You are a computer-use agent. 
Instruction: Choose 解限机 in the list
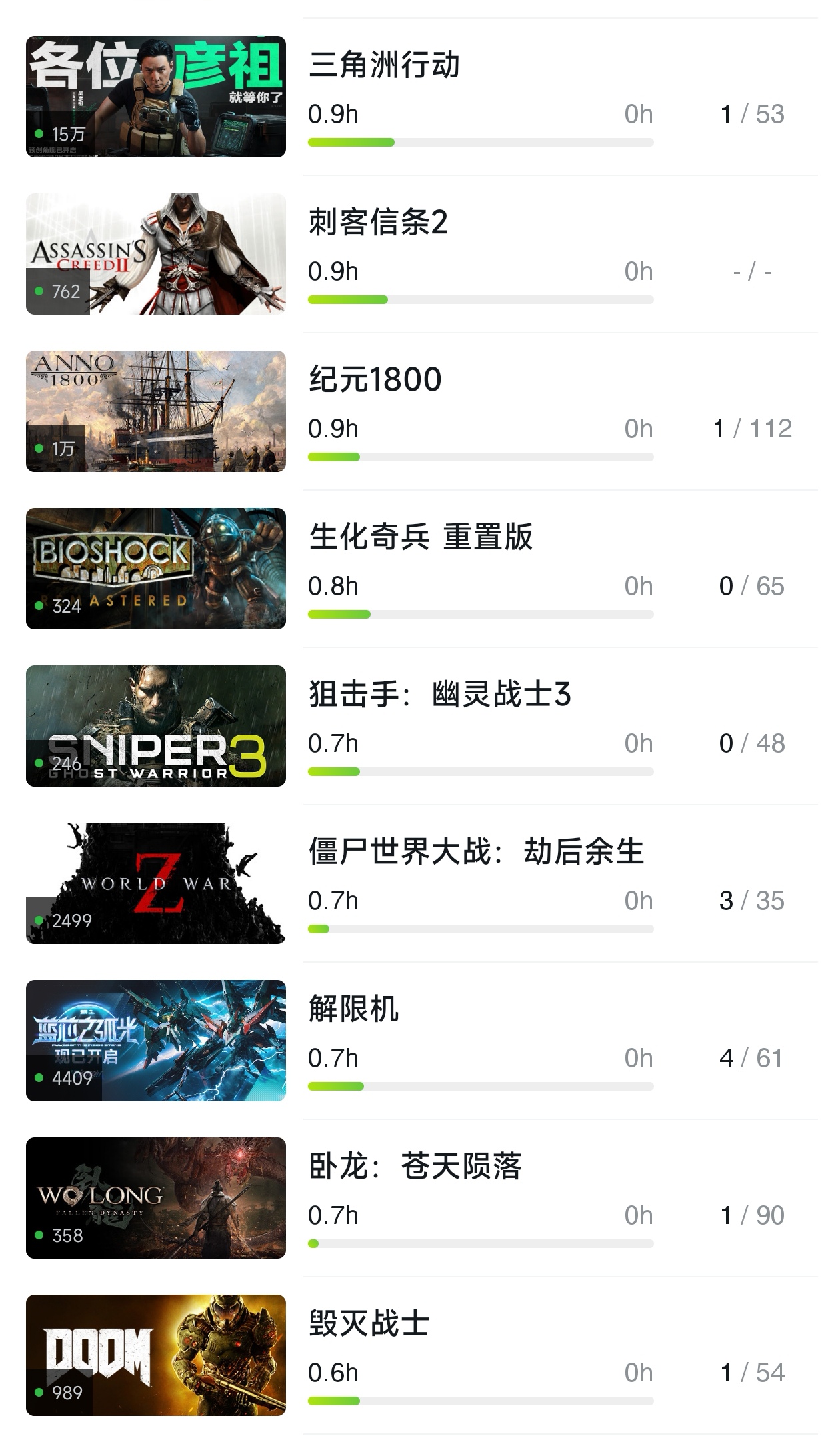point(353,1009)
